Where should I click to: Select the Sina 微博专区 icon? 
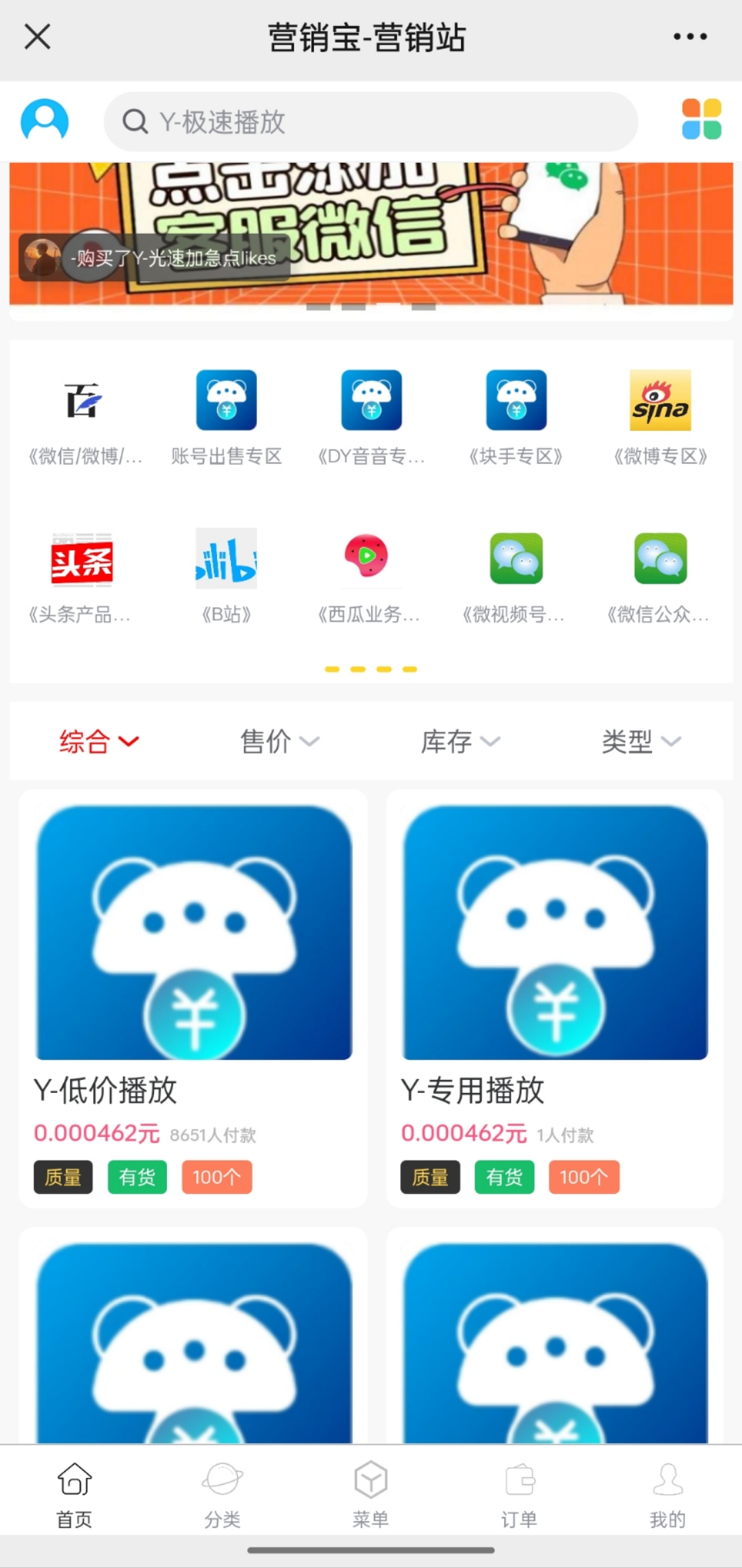[x=660, y=401]
